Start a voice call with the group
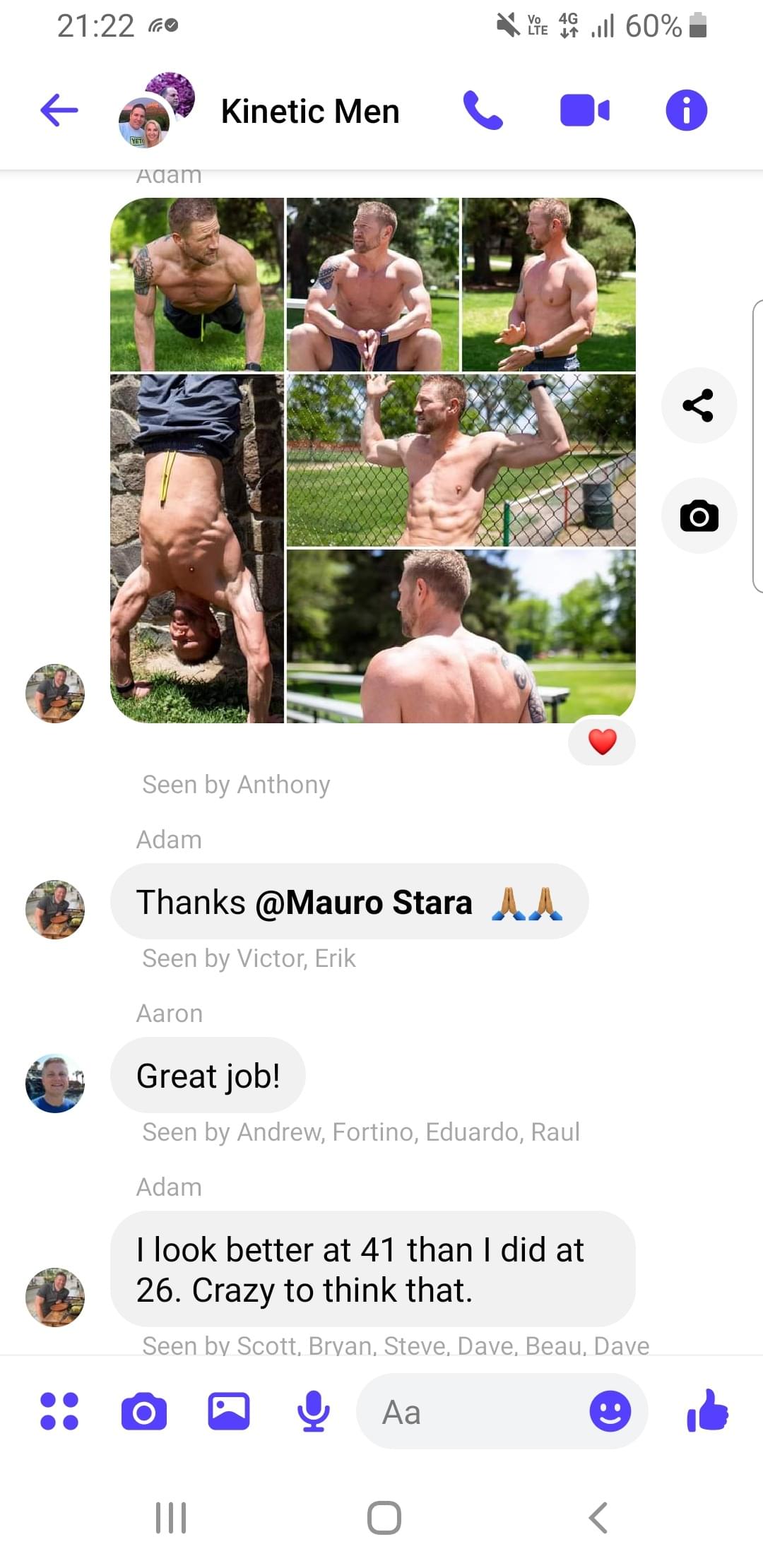This screenshot has width=763, height=1568. 483,110
